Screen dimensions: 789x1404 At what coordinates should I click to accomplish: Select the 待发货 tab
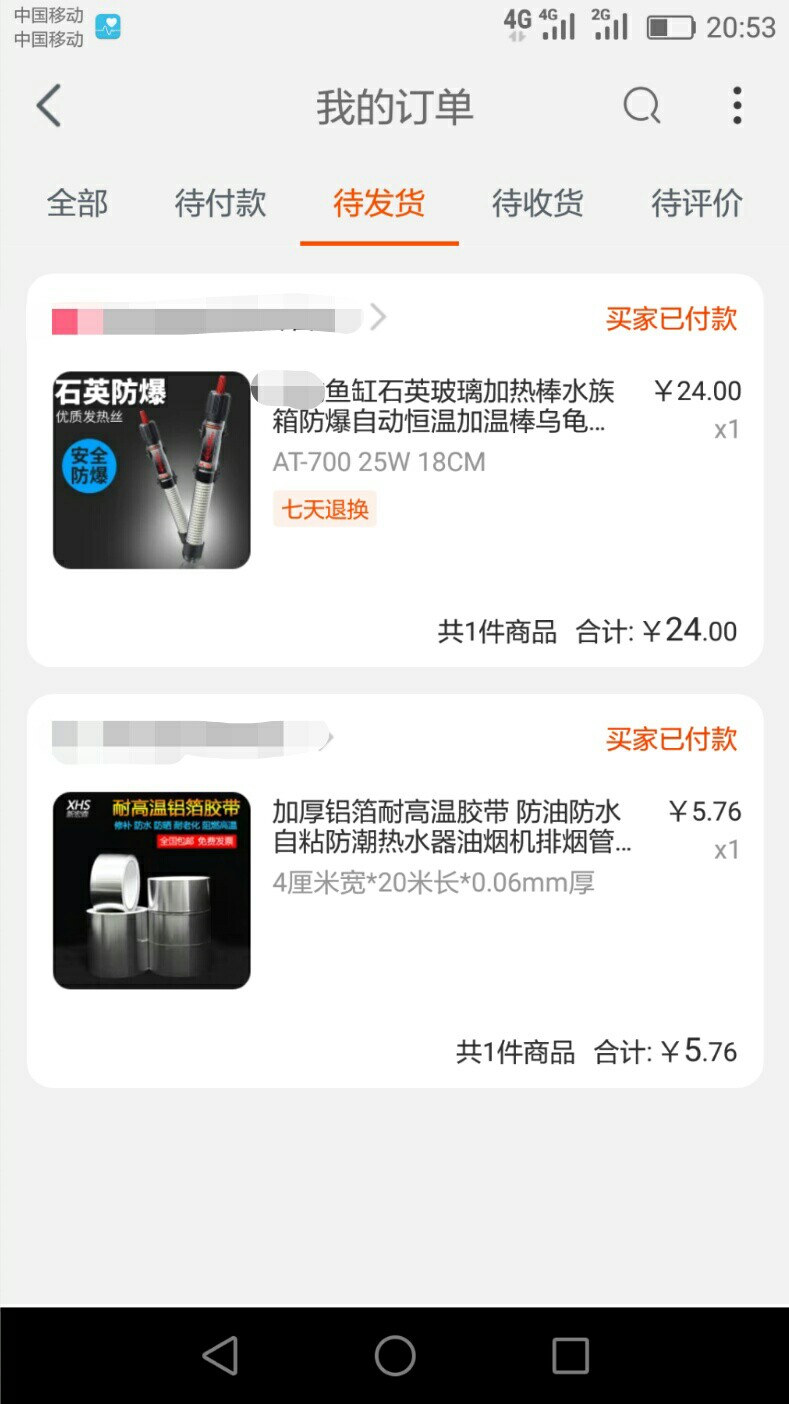click(379, 203)
